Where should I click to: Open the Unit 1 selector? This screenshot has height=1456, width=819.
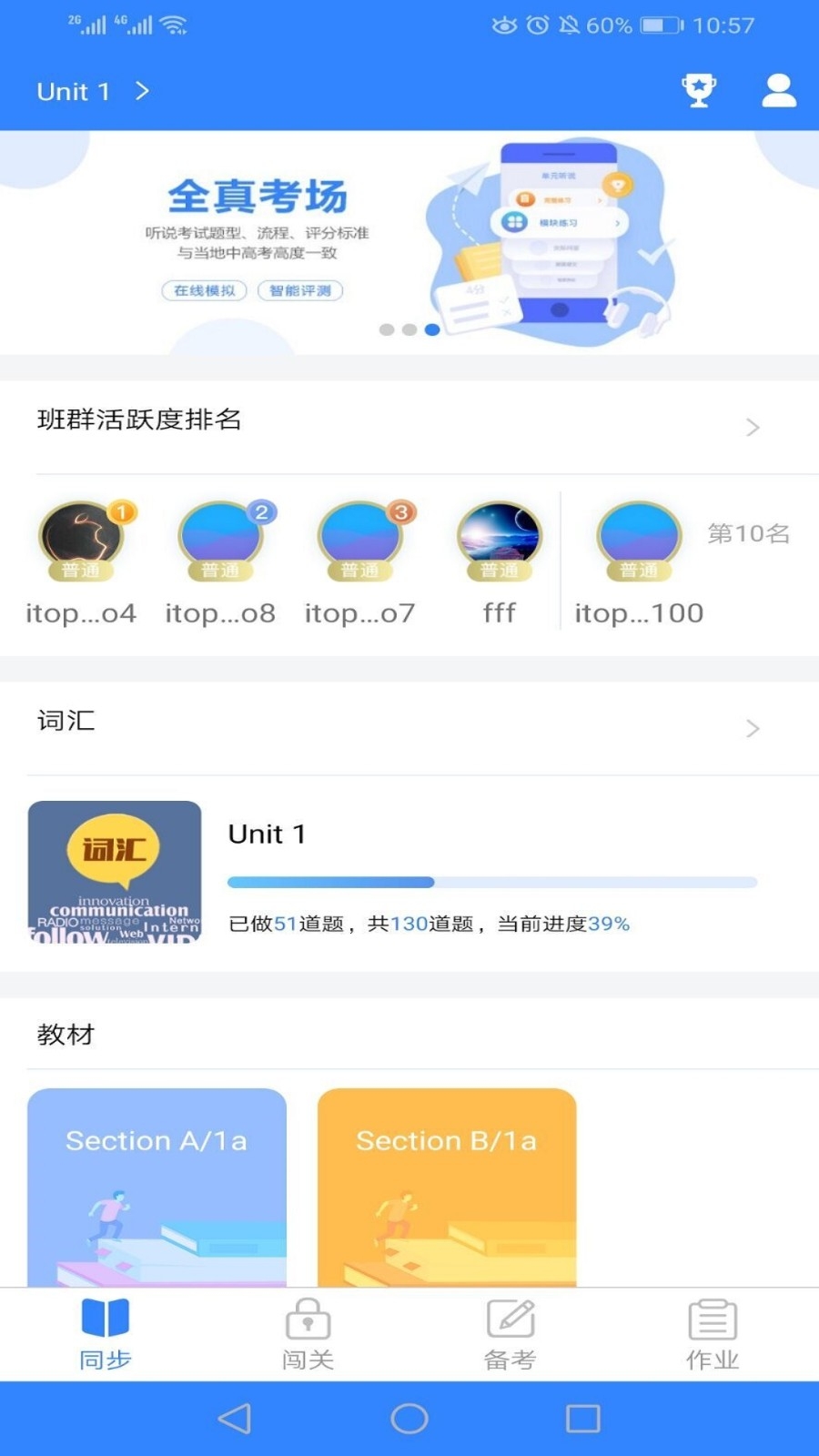pyautogui.click(x=92, y=92)
